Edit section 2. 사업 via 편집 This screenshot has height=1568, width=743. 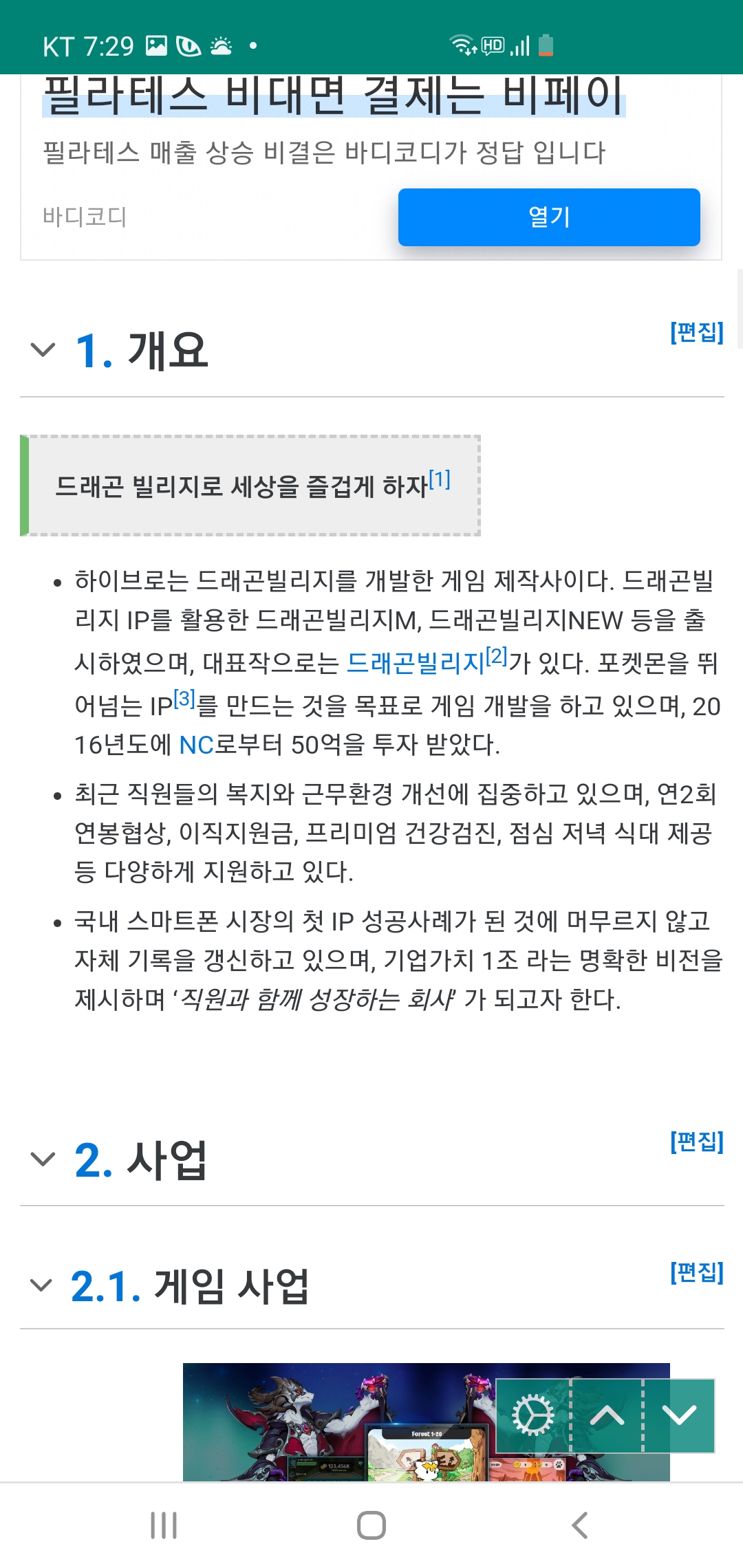point(696,1142)
